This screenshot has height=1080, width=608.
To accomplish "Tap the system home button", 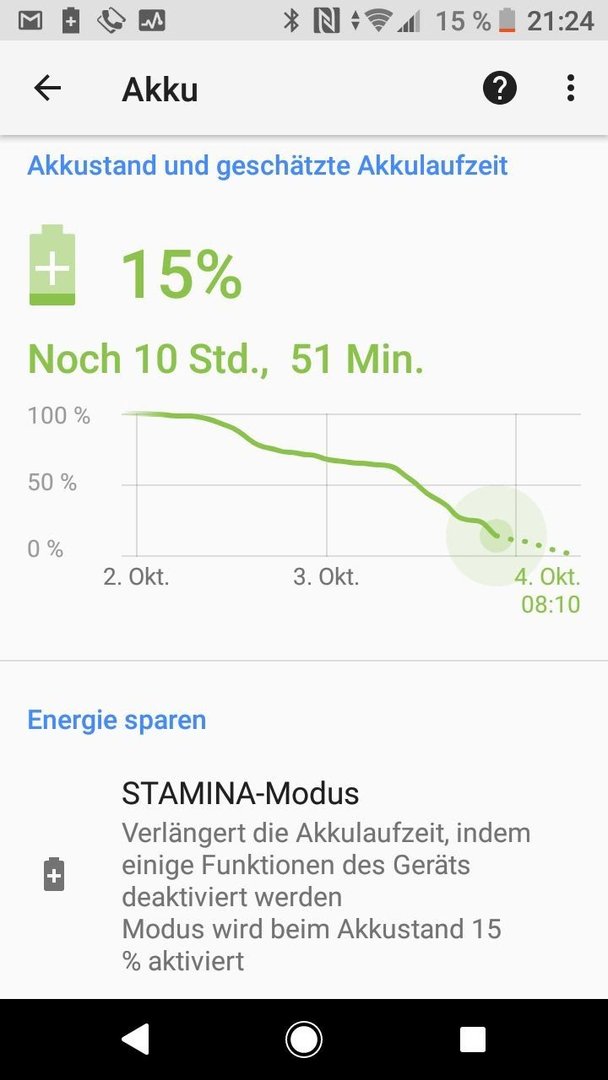I will pos(304,1039).
